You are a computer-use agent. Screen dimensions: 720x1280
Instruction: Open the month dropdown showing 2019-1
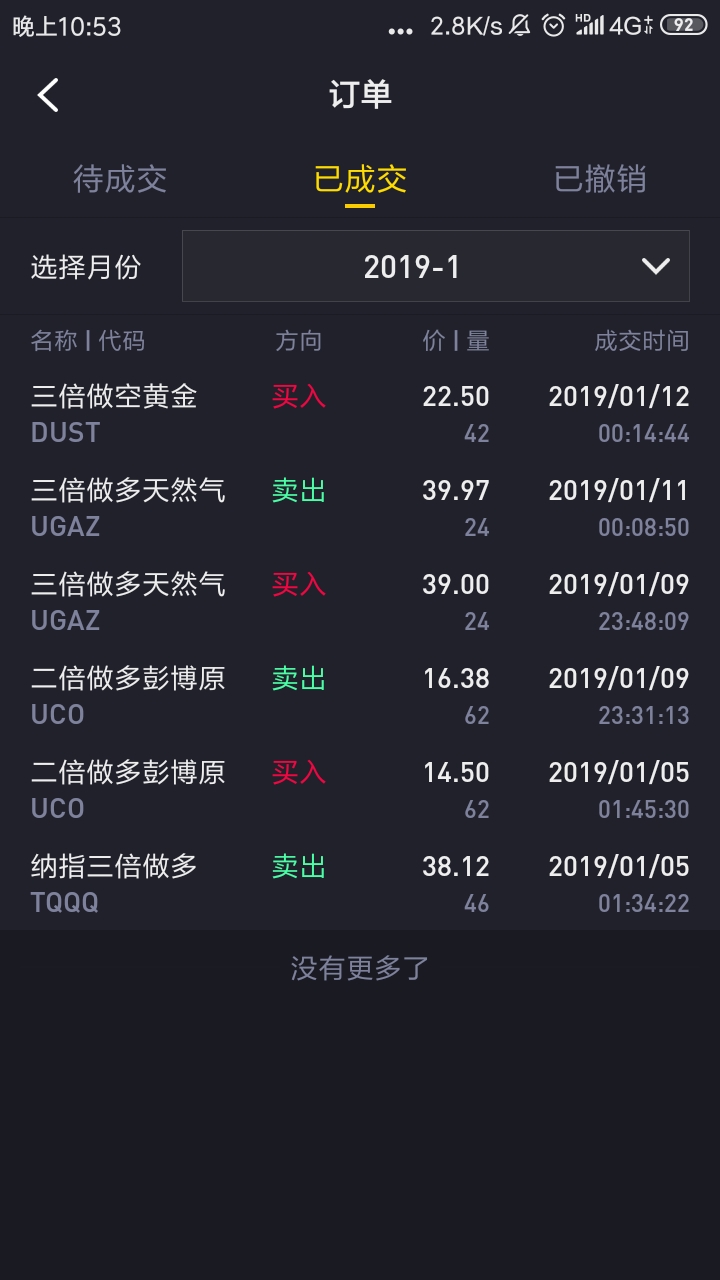coord(436,266)
